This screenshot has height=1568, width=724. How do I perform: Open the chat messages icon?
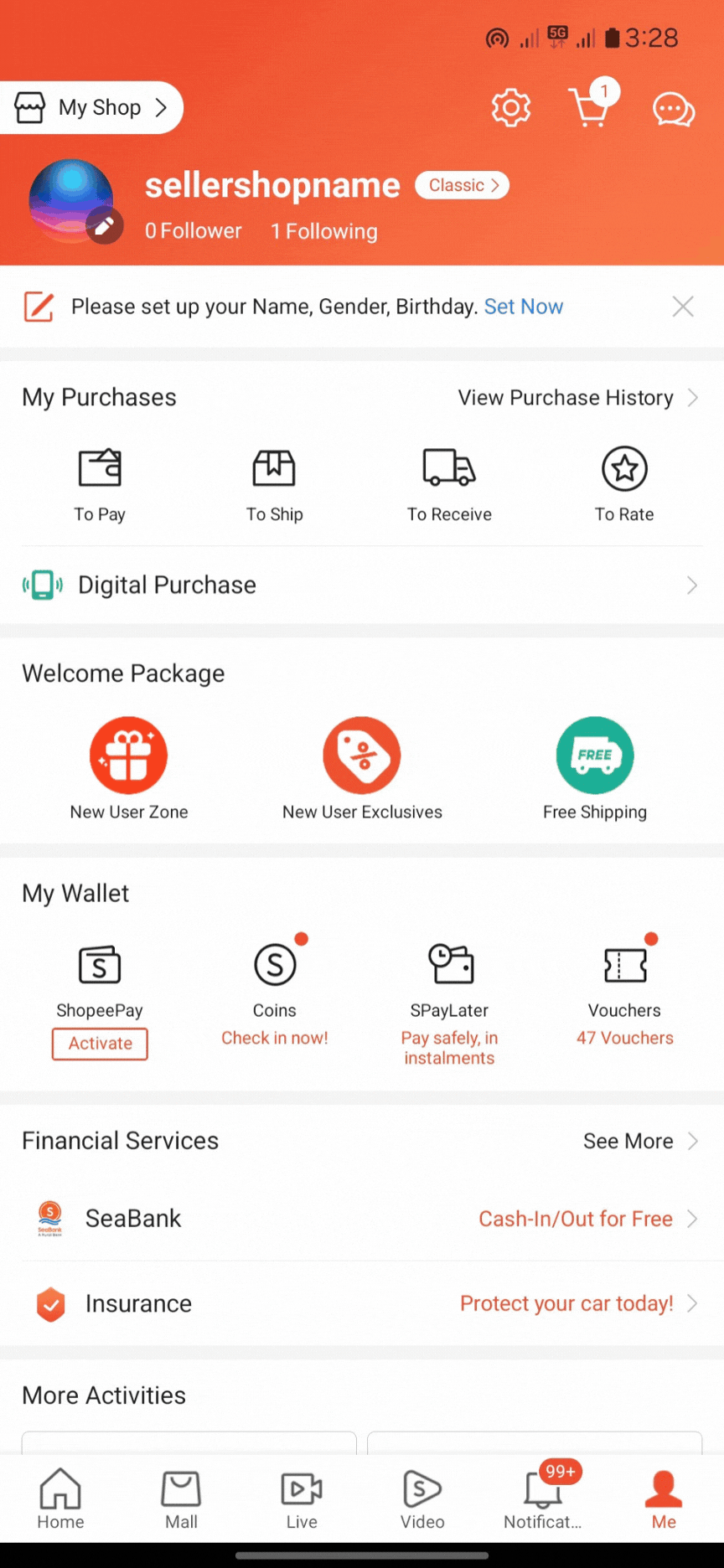672,107
